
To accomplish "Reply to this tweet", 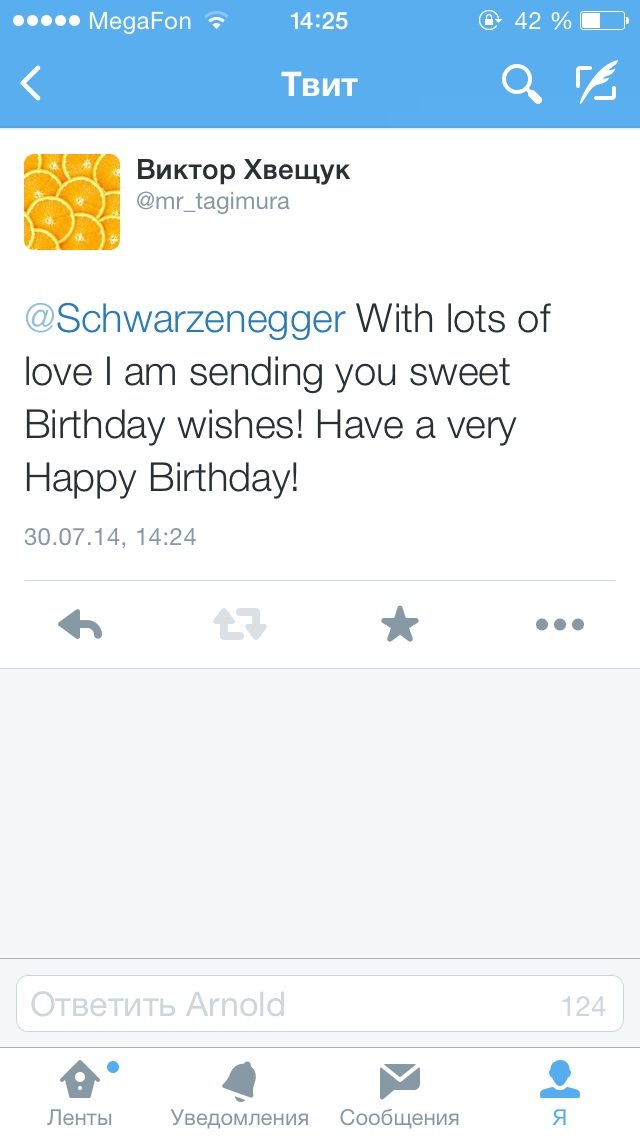I will pyautogui.click(x=81, y=626).
